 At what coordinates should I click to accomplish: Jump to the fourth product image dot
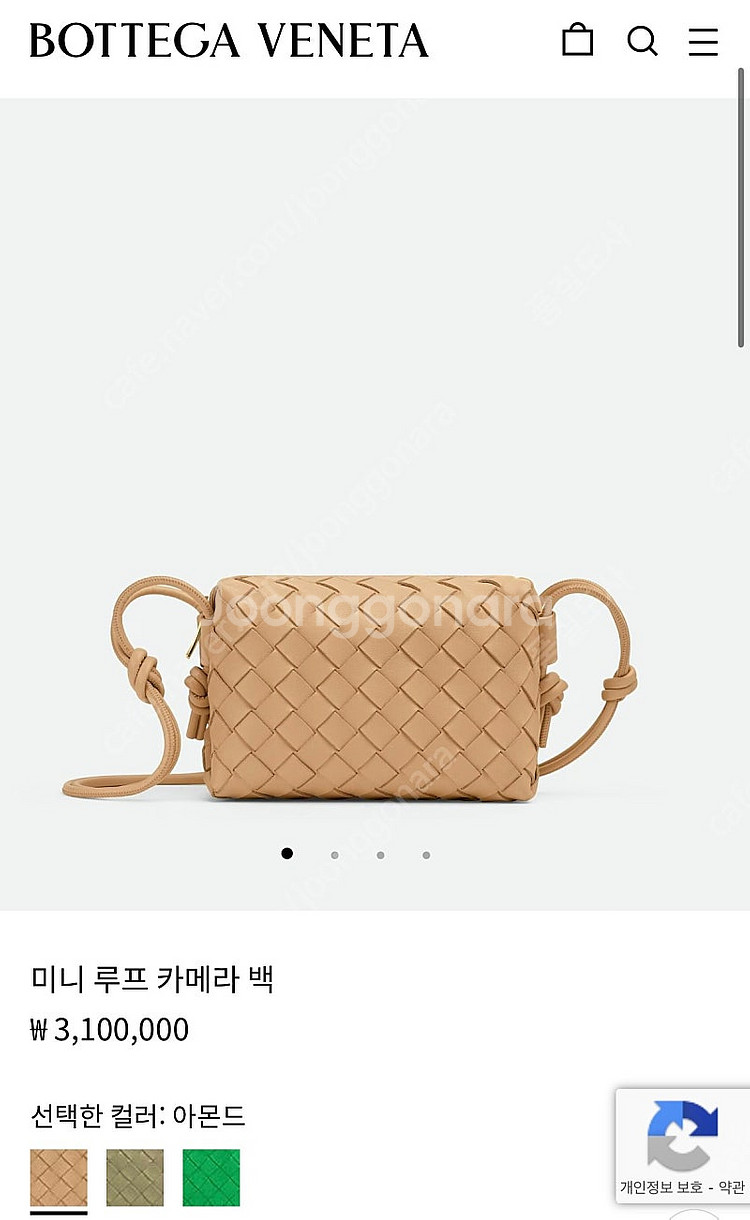click(x=426, y=855)
